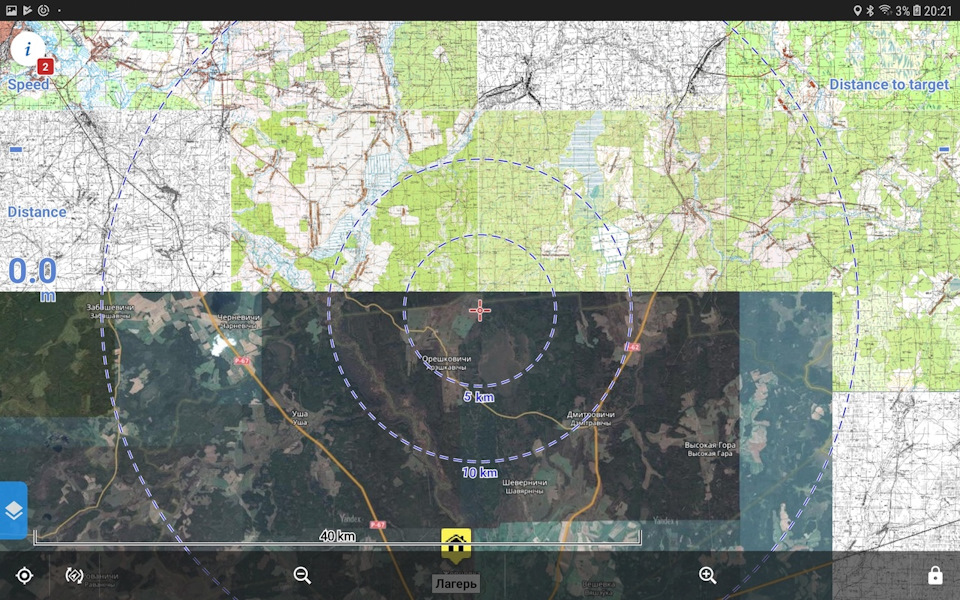Select the Лагерь waypoint marker
960x600 pixels.
pos(456,545)
